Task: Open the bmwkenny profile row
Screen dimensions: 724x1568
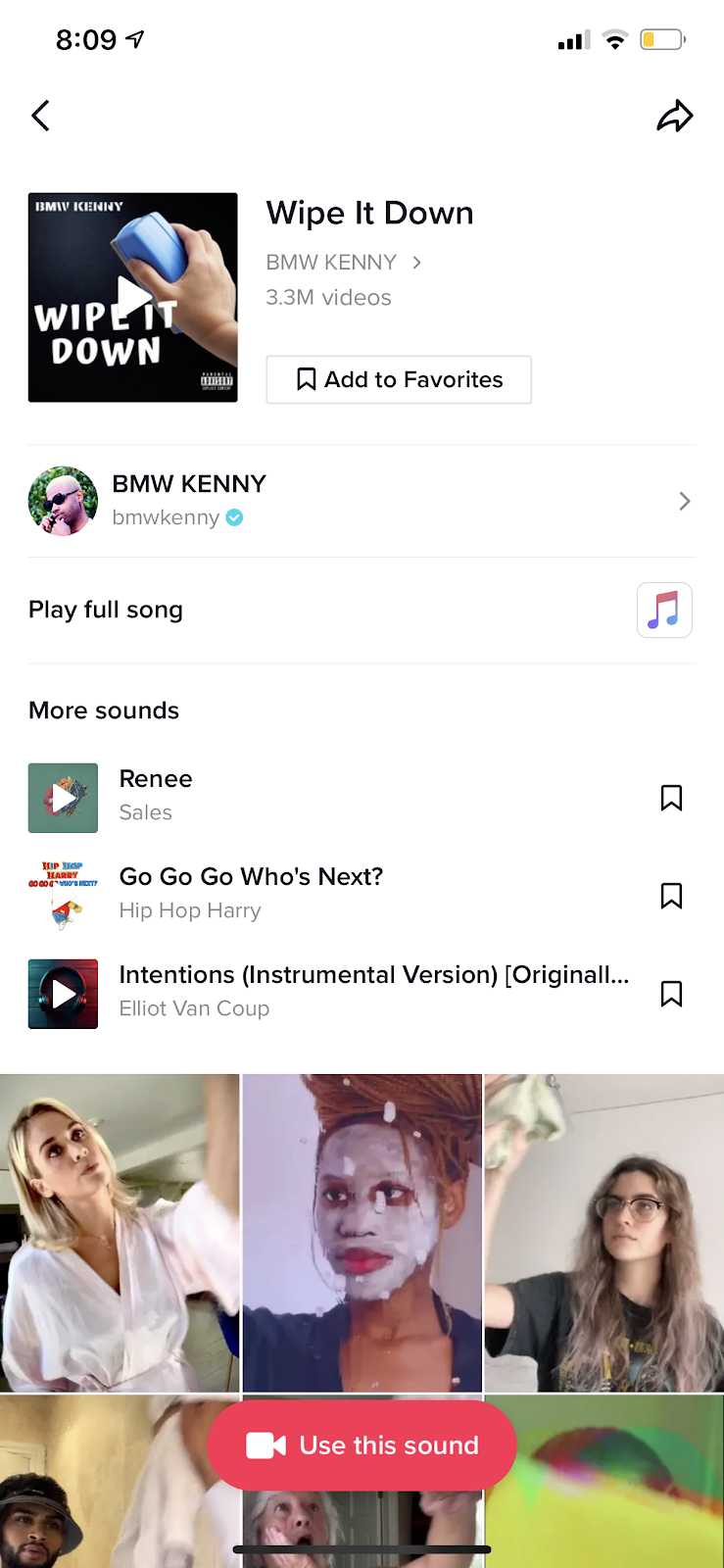Action: [362, 501]
